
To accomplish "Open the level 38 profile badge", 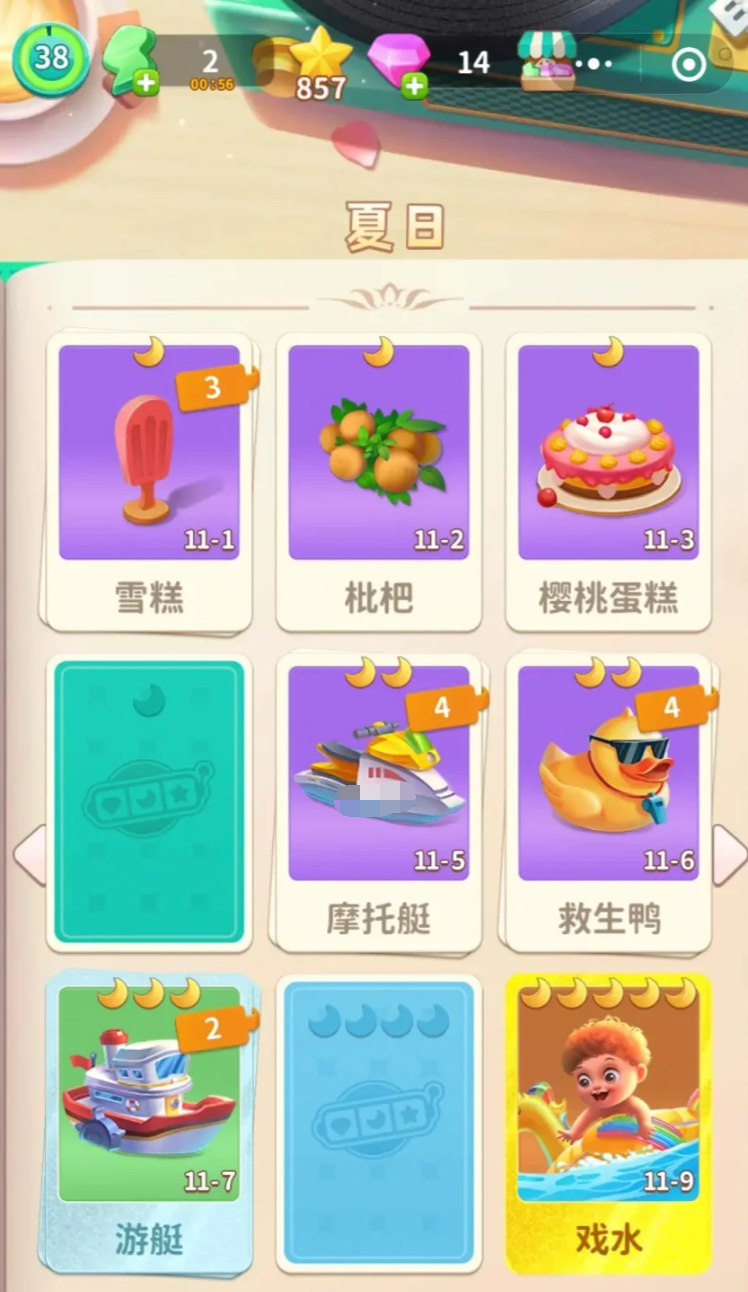I will coord(50,58).
